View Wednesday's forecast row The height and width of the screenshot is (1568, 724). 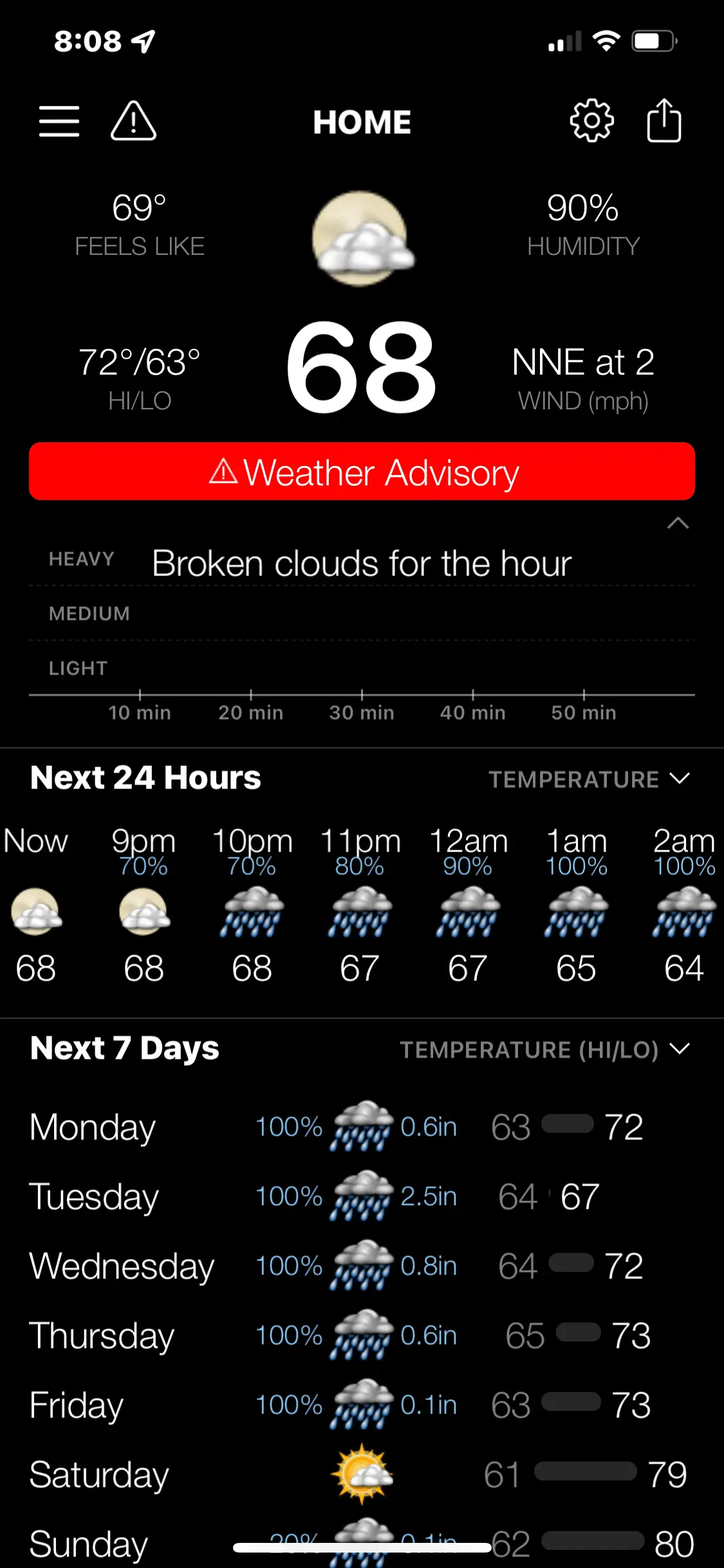362,1266
